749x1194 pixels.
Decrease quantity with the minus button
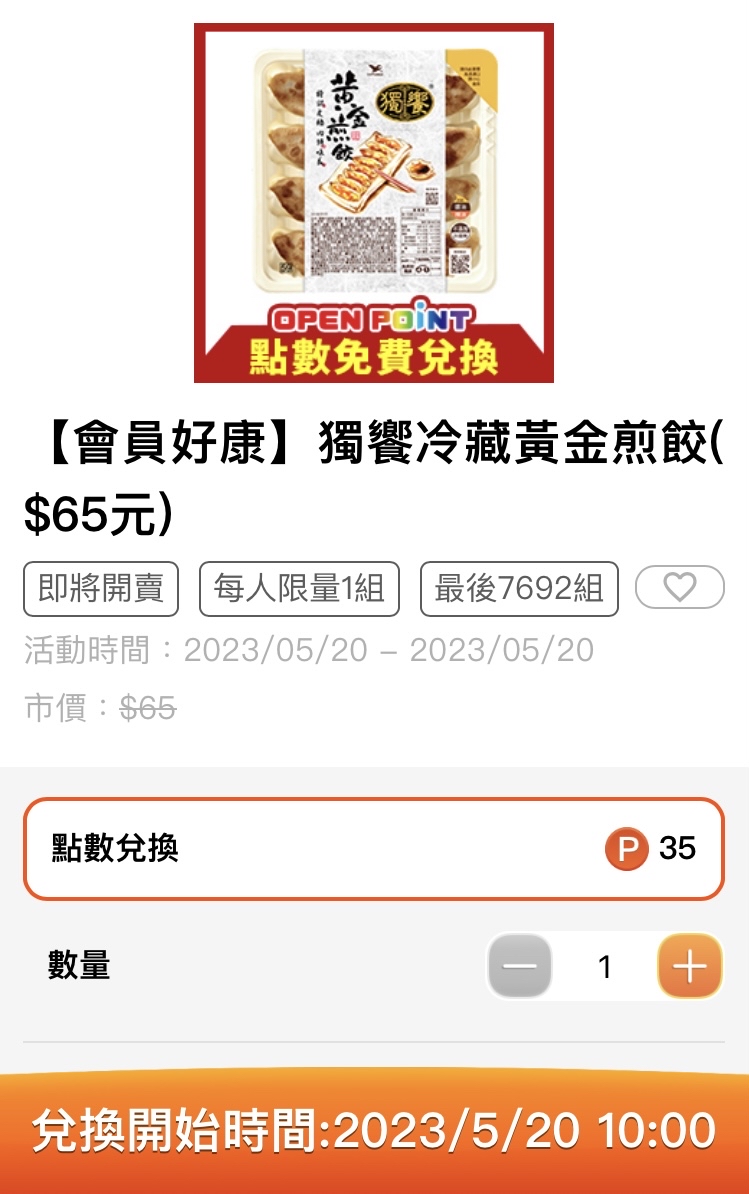[520, 966]
